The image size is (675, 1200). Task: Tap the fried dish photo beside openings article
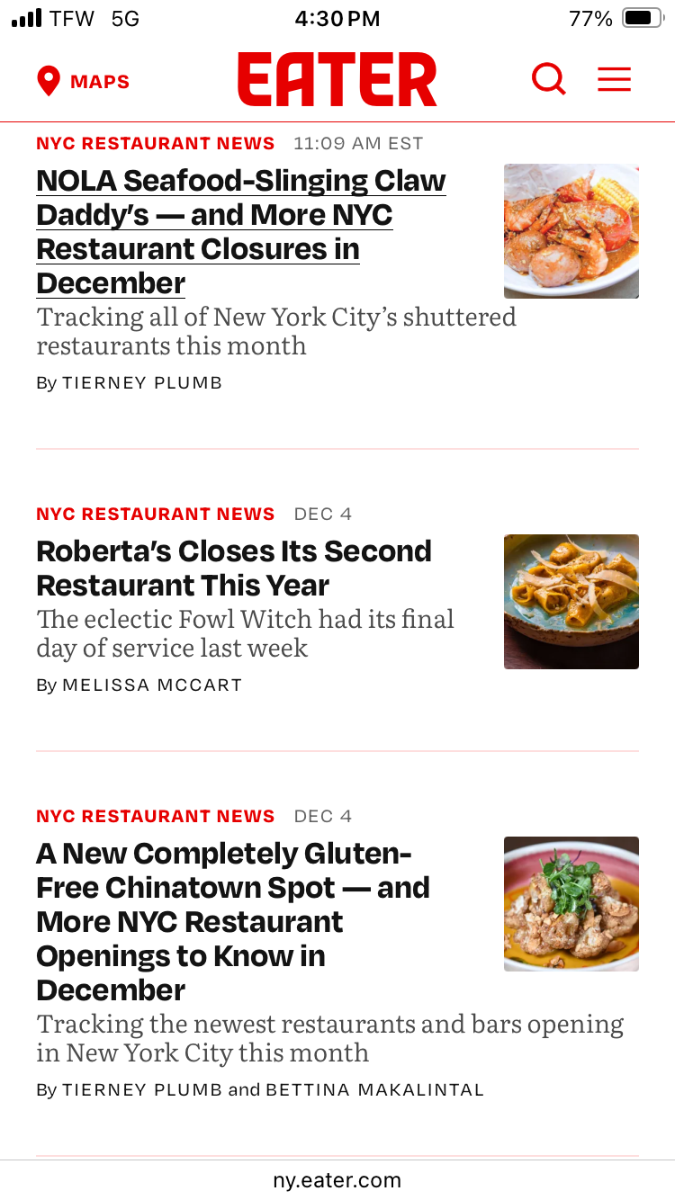[x=571, y=903]
